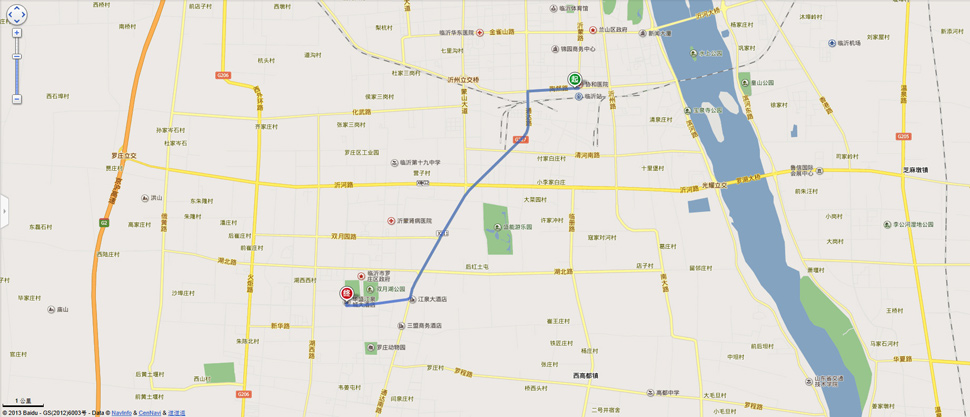Select the red route end marker
This screenshot has height=417, width=970.
click(x=347, y=293)
